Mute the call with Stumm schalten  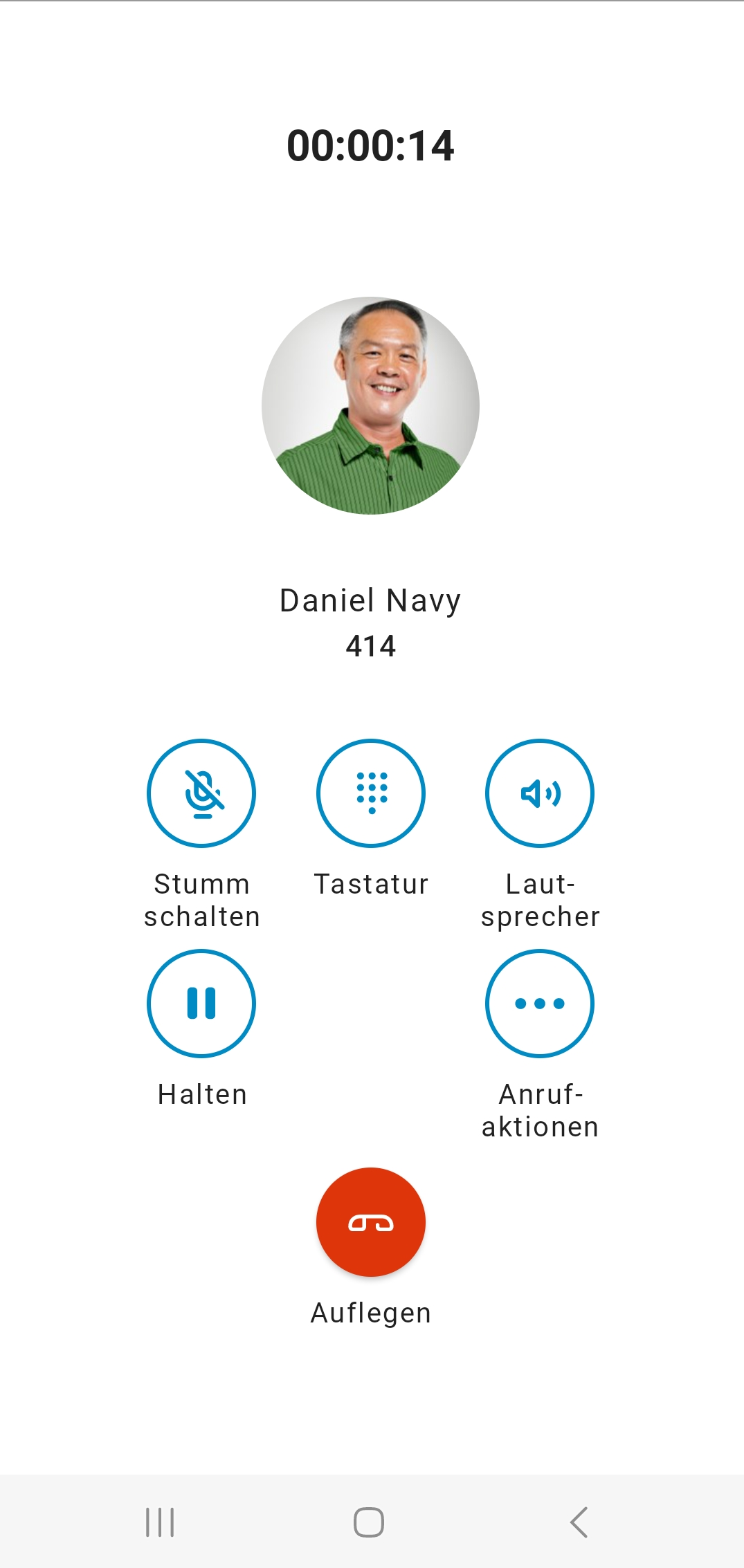(201, 793)
